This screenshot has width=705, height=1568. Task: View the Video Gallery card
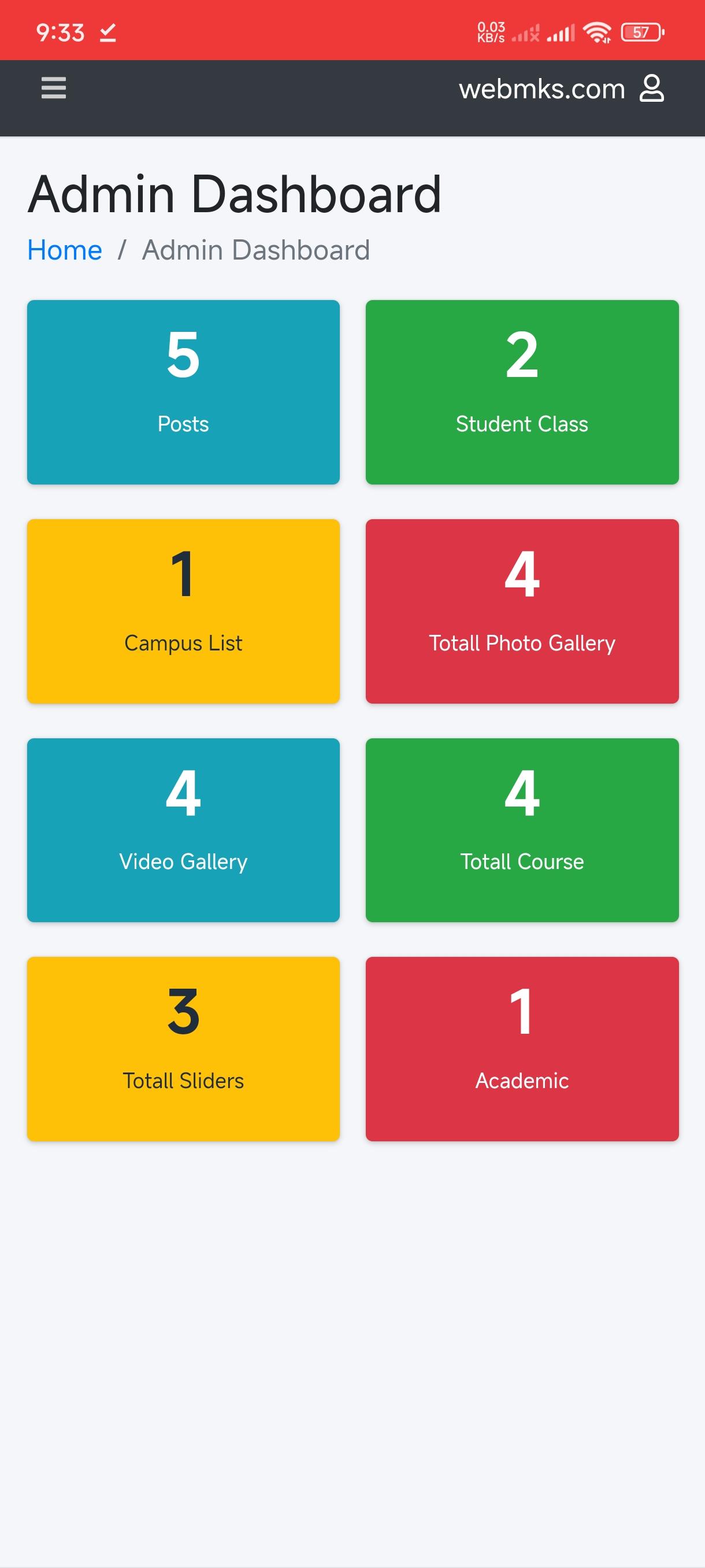[x=183, y=830]
